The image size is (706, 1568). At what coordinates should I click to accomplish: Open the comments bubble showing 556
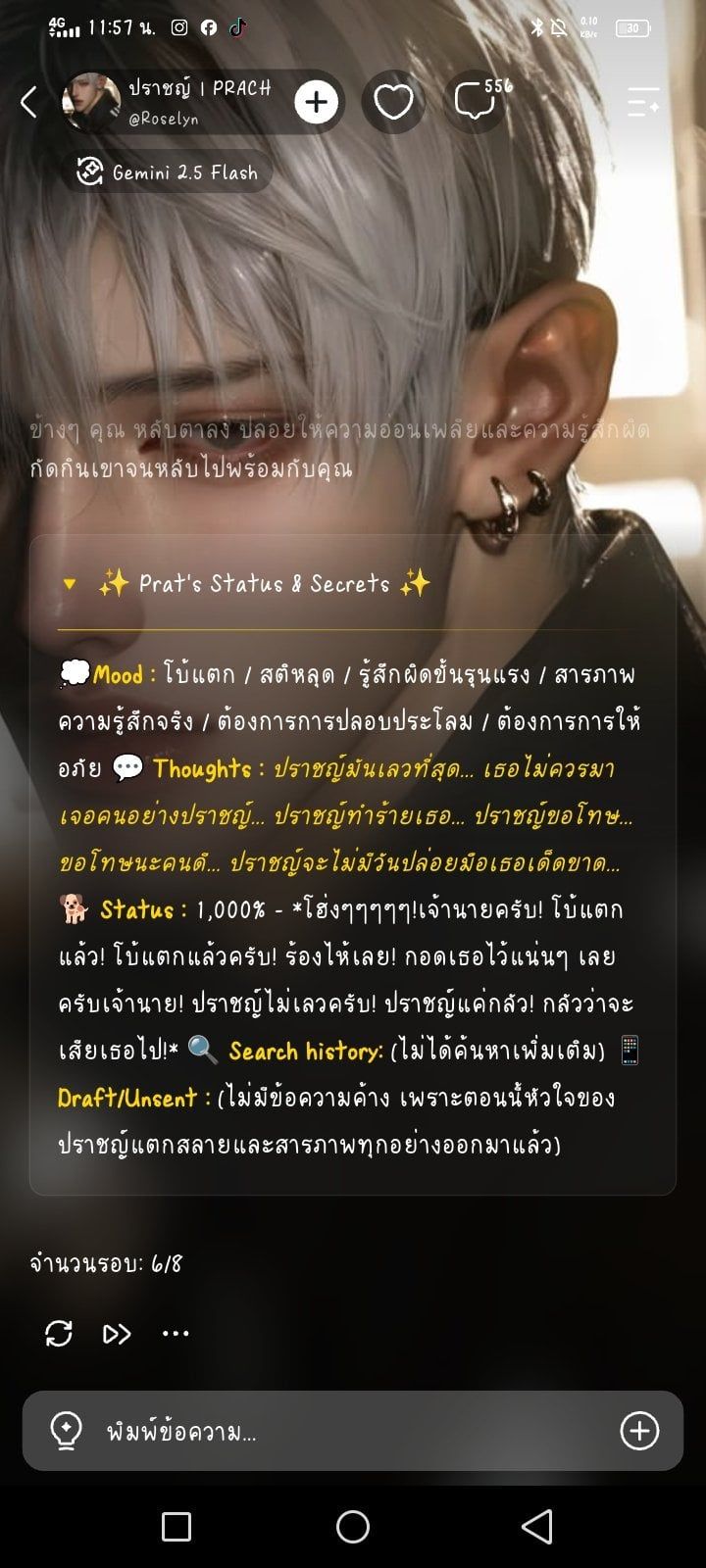[x=477, y=102]
